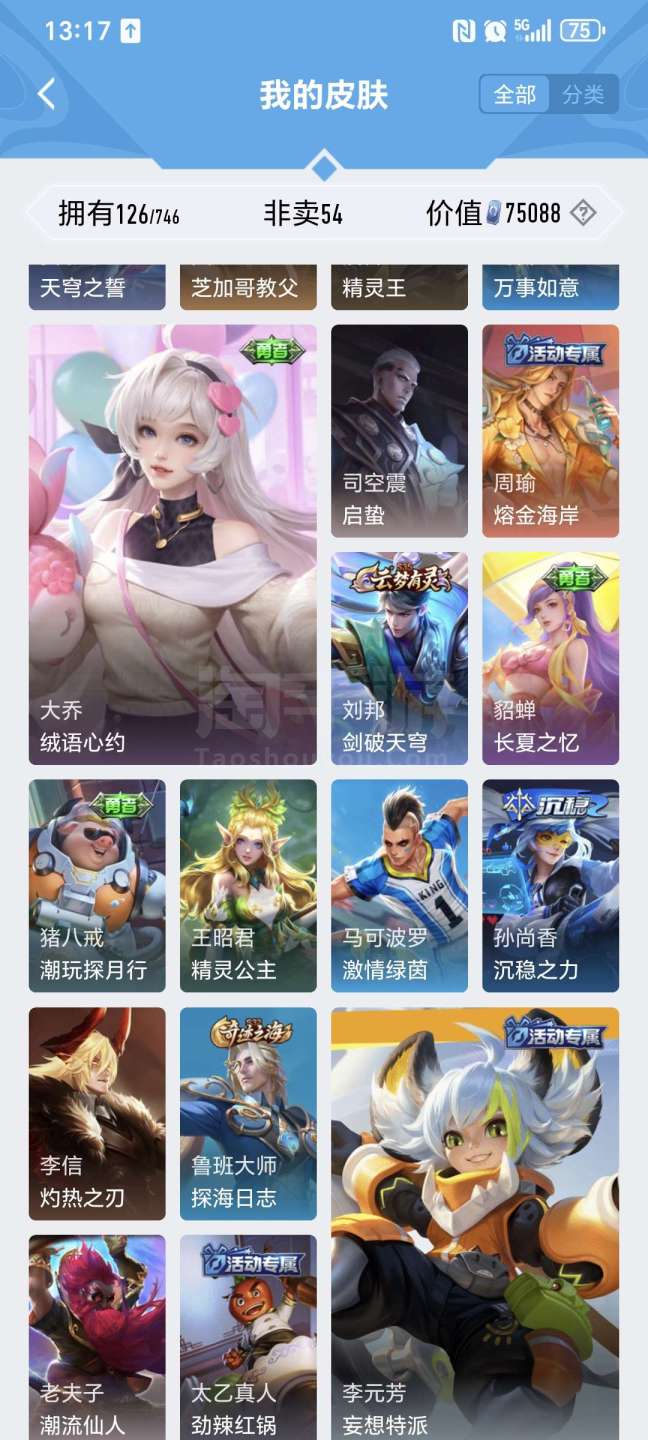648x1440 pixels.
Task: View 司空震 启蛰 skin
Action: 399,430
